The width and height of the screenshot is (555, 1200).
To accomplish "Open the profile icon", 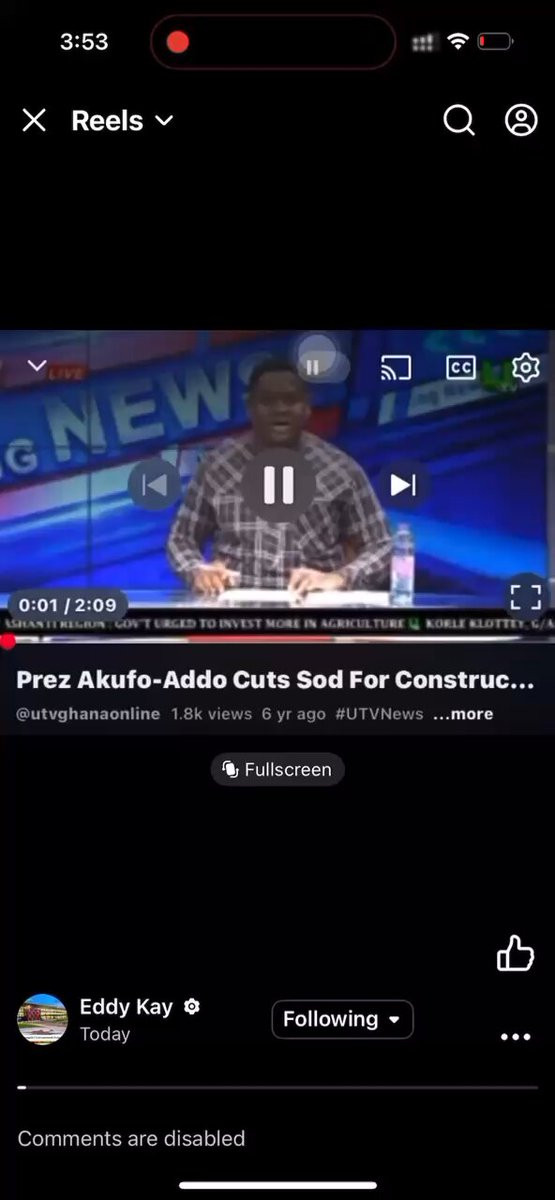I will (x=521, y=121).
